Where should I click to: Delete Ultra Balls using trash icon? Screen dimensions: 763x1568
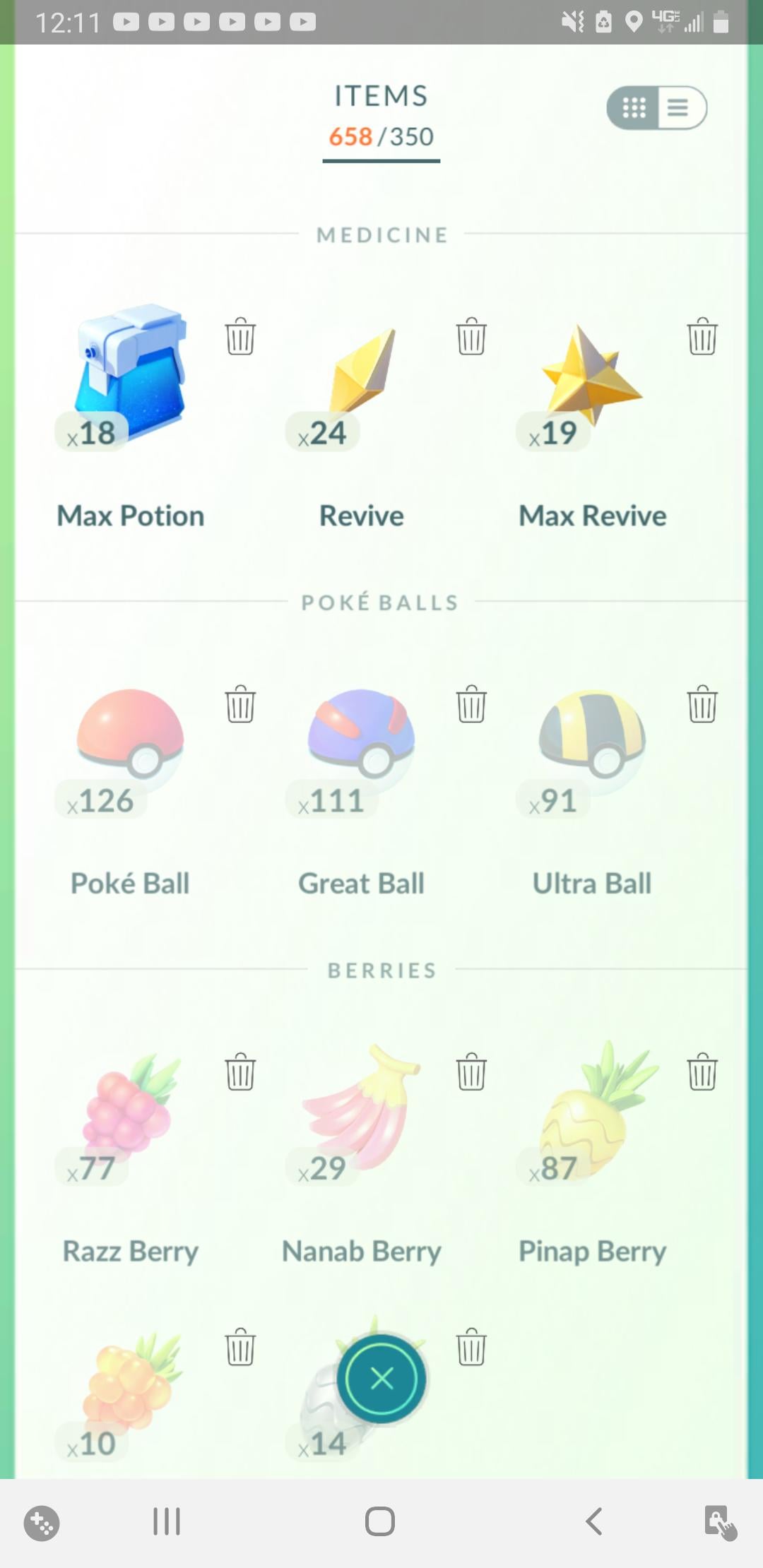[702, 704]
